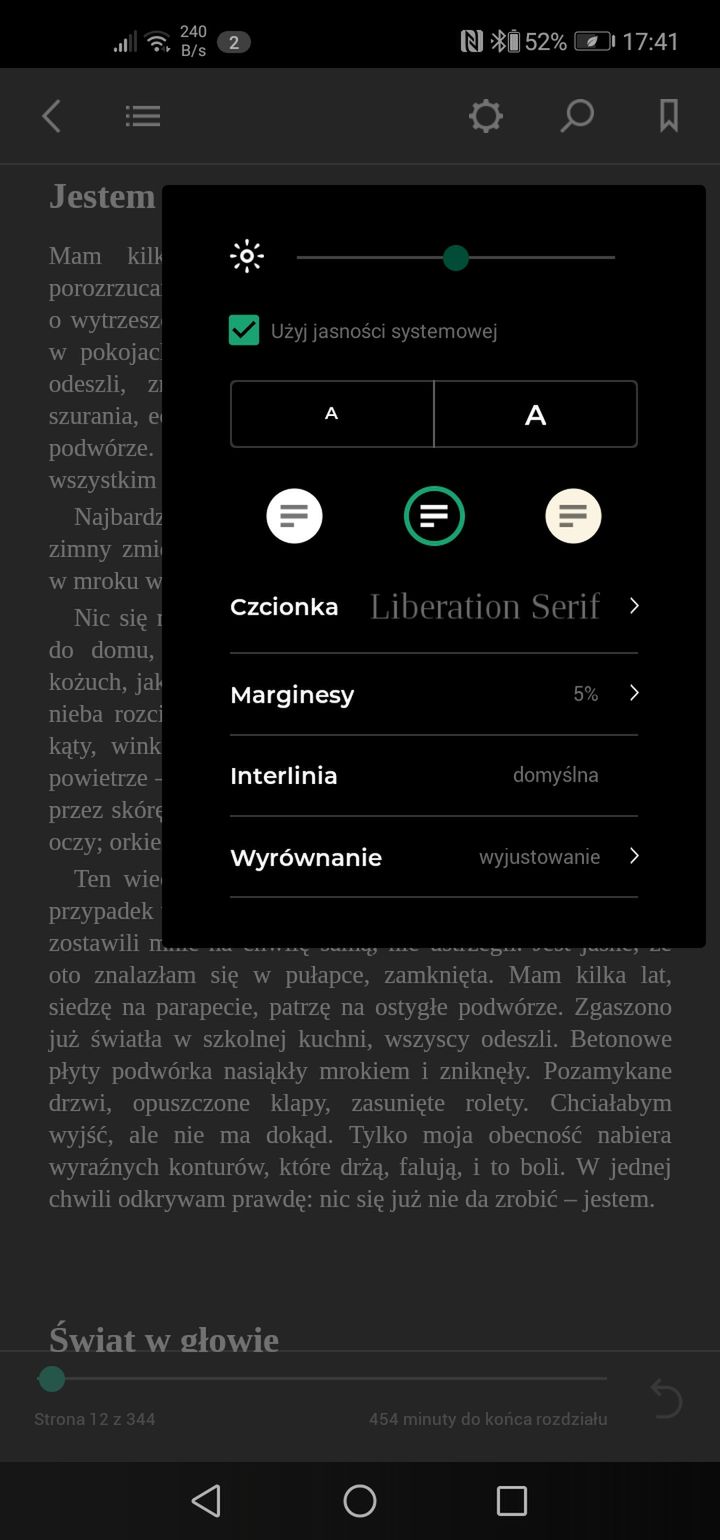
Task: Select the white reading theme
Action: [x=294, y=516]
